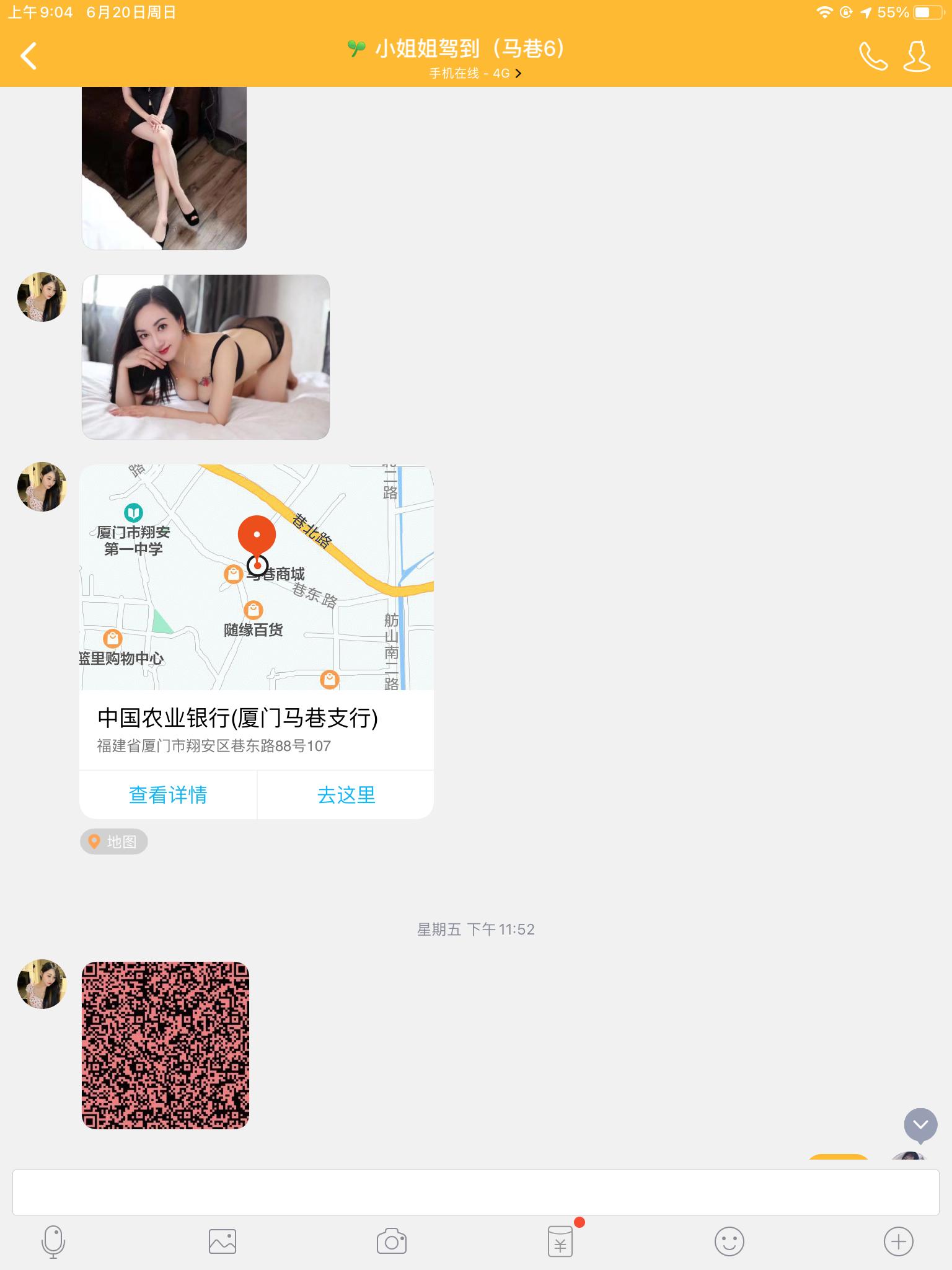Open the red packet icon
952x1270 pixels.
560,1242
